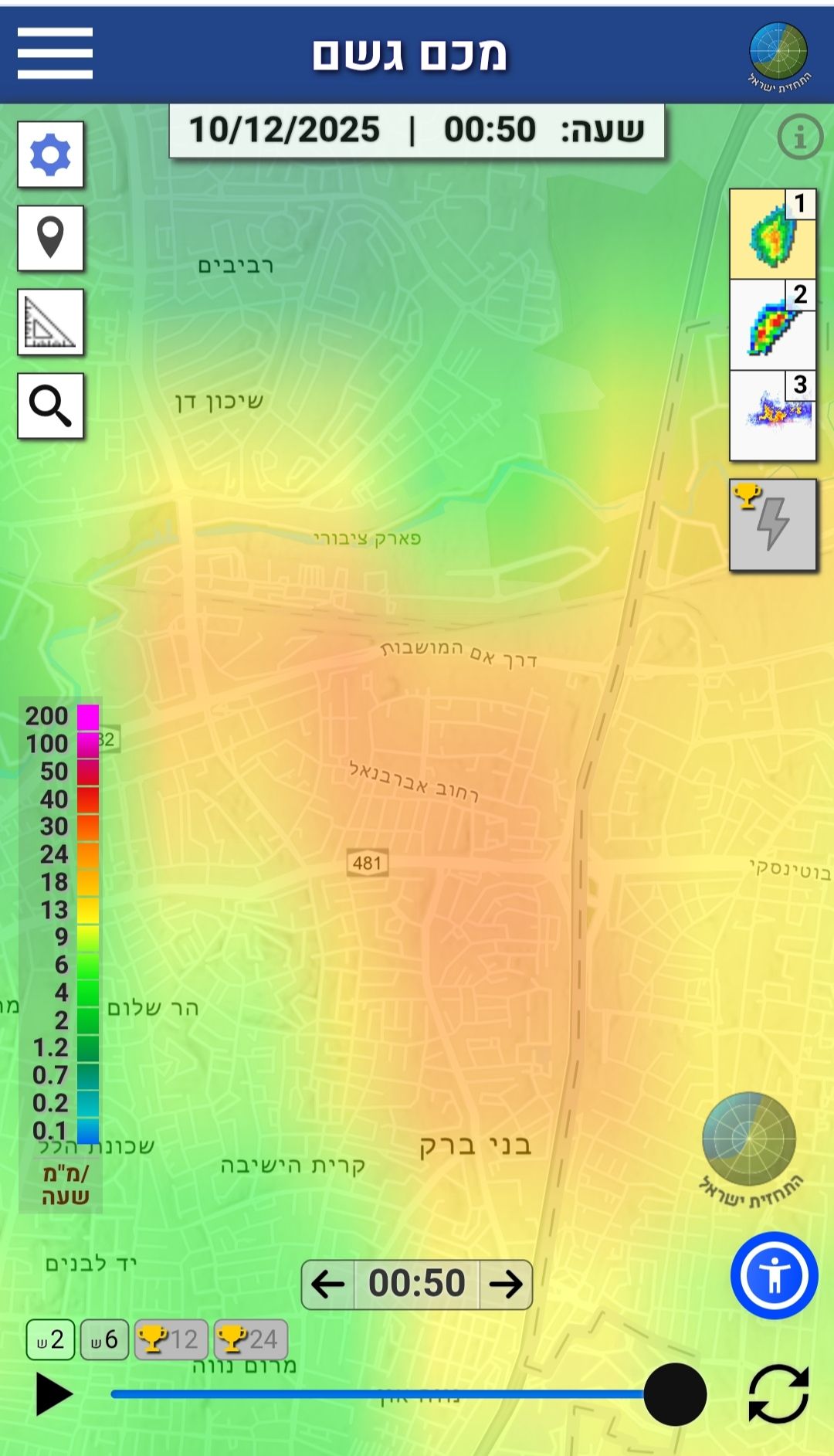Step forward one frame with right arrow
834x1456 pixels.
[506, 1285]
